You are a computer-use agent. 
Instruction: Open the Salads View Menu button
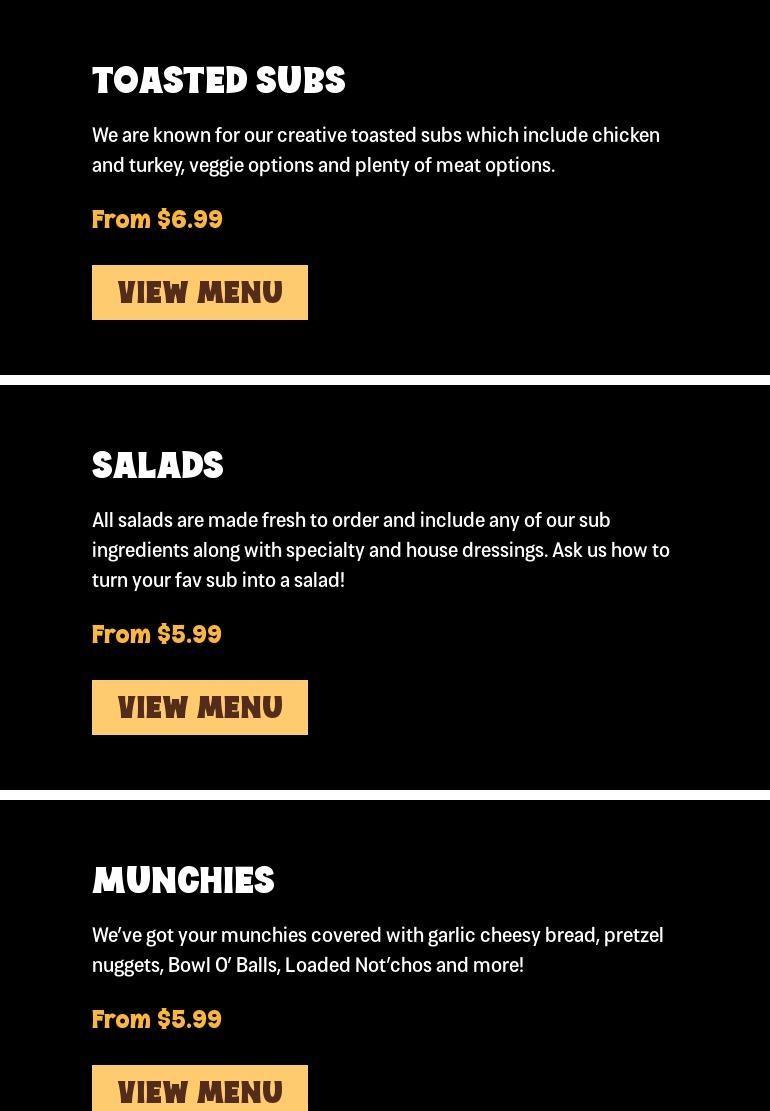tap(200, 707)
